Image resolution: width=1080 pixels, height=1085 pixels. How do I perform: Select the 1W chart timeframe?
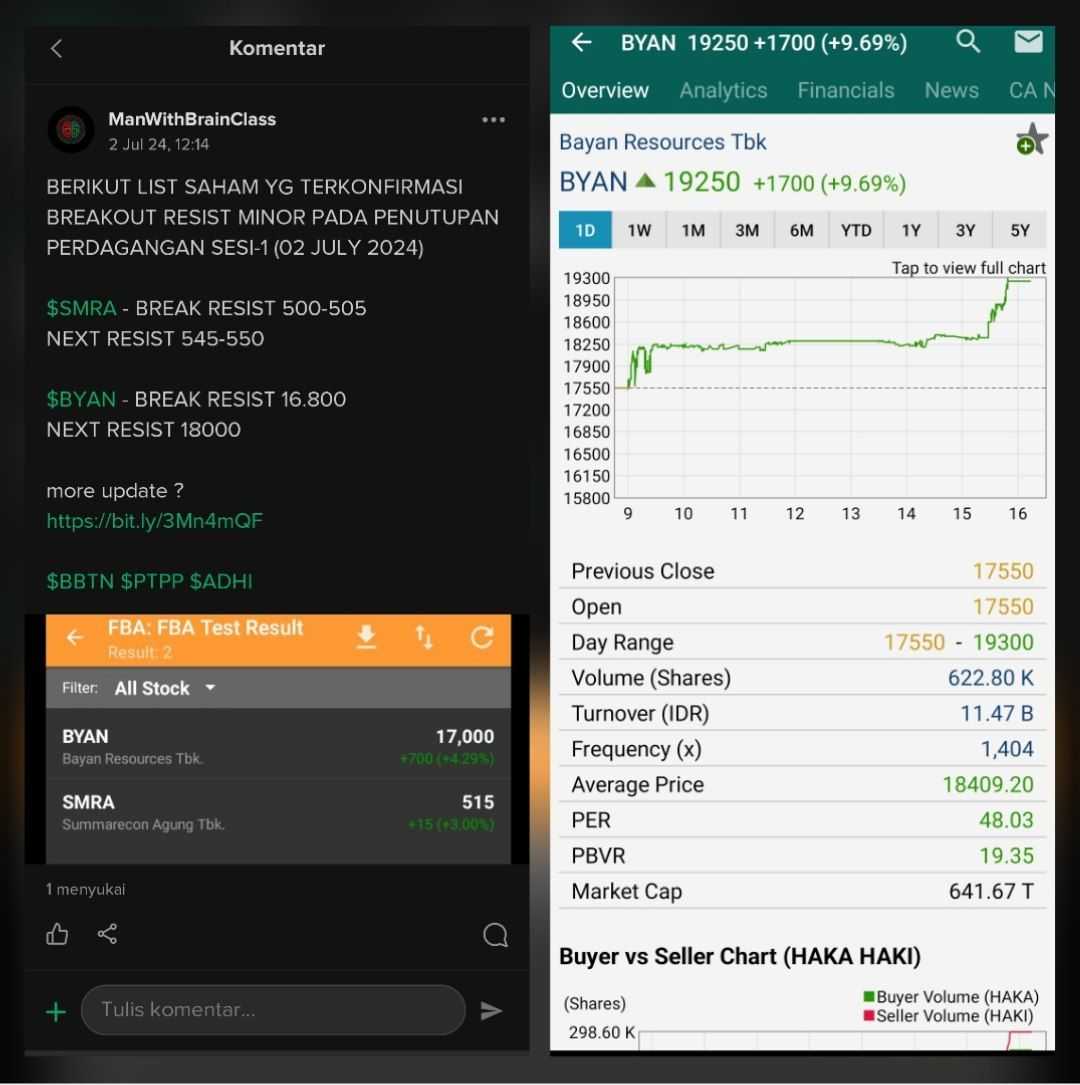(639, 230)
